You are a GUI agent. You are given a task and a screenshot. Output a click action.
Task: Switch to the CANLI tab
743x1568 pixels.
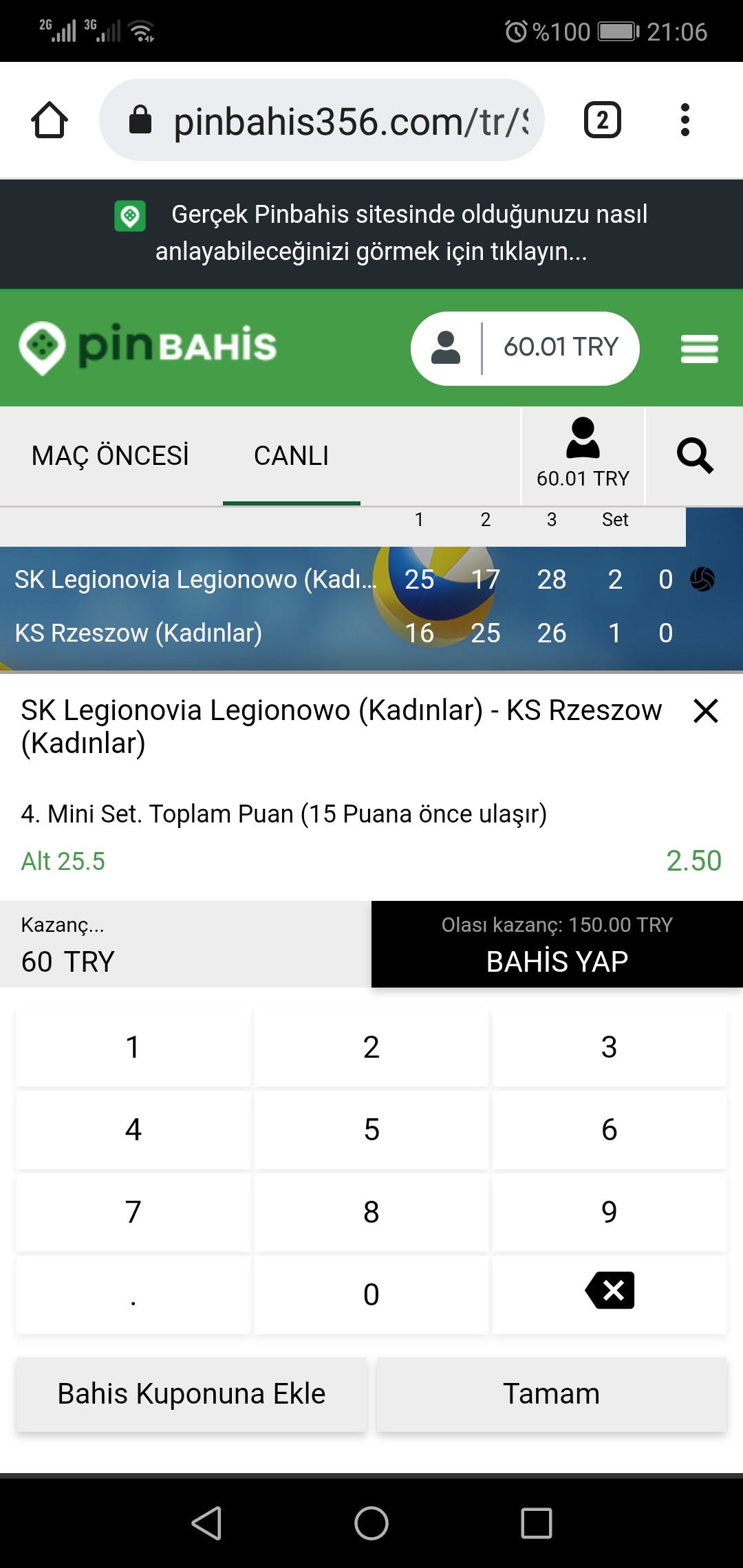292,456
